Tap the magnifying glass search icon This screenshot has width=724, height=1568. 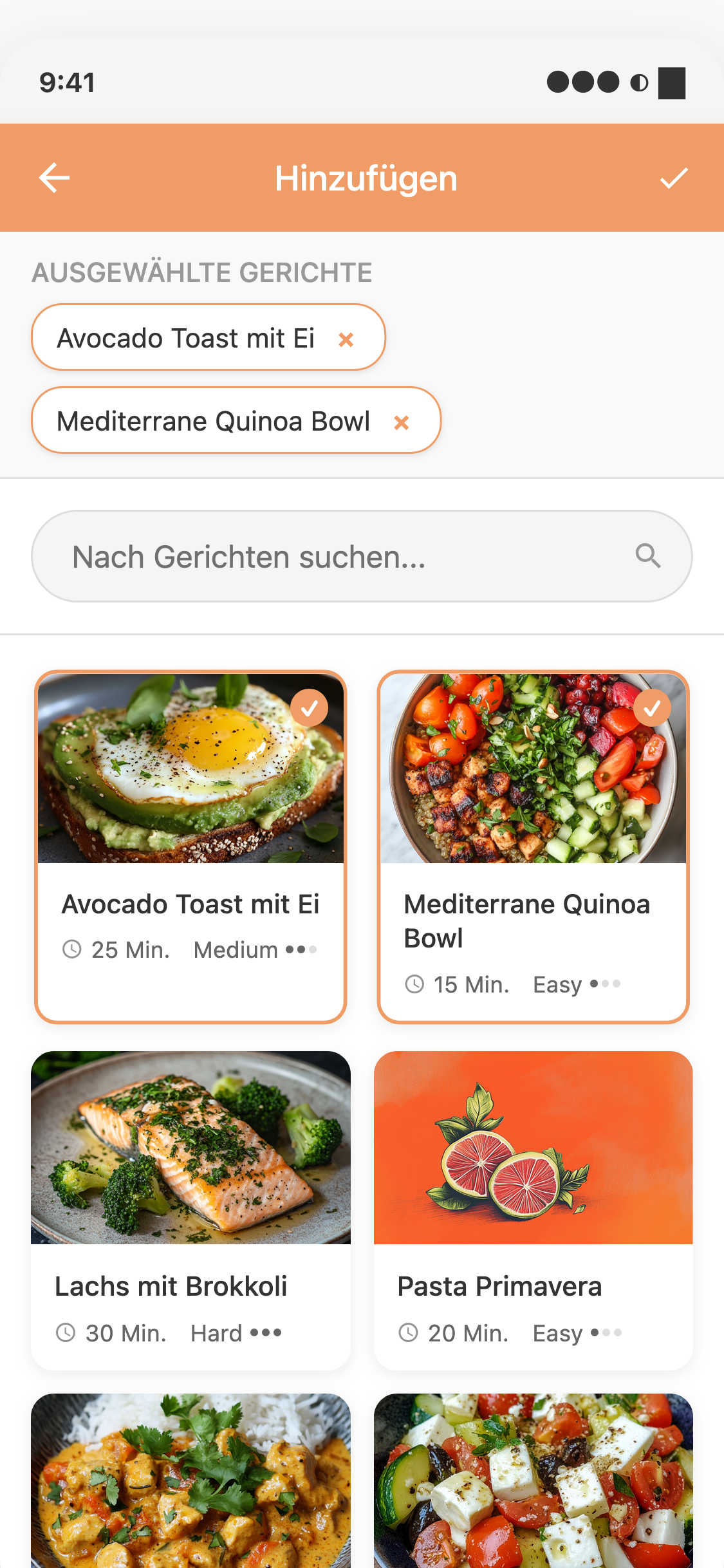647,555
